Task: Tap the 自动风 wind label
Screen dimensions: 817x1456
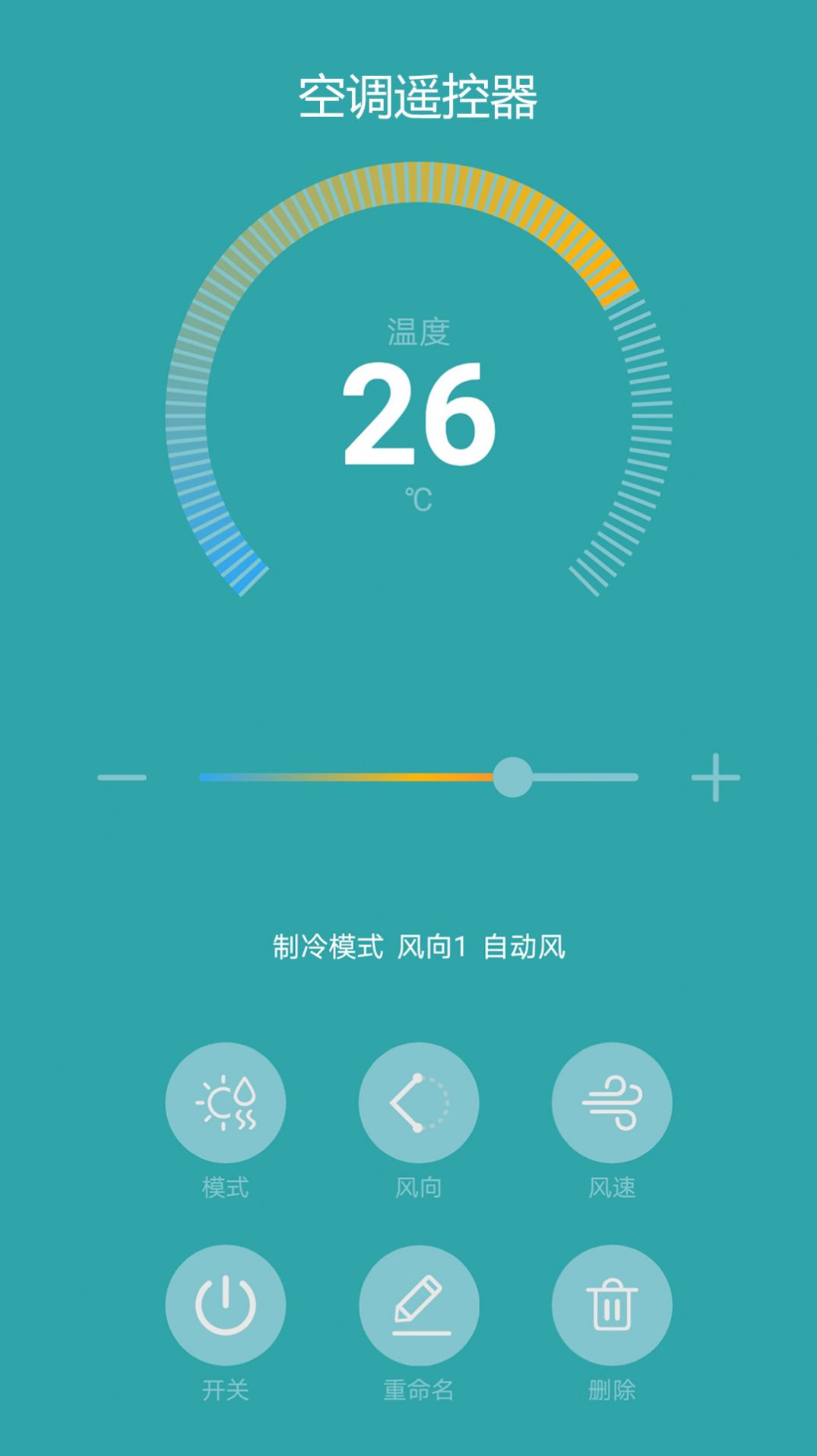Action: coord(527,945)
